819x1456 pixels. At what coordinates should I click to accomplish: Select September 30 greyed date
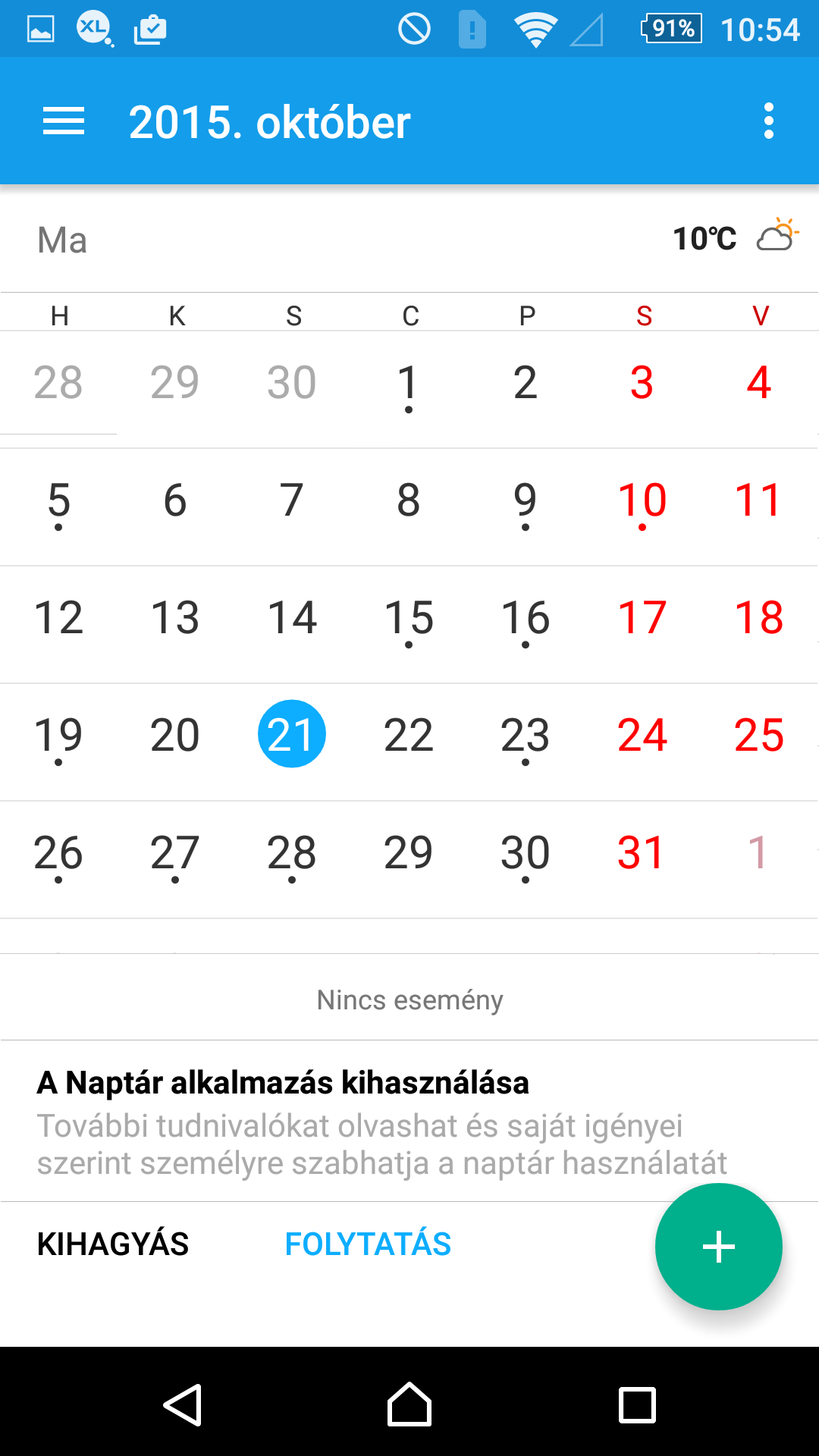point(292,382)
